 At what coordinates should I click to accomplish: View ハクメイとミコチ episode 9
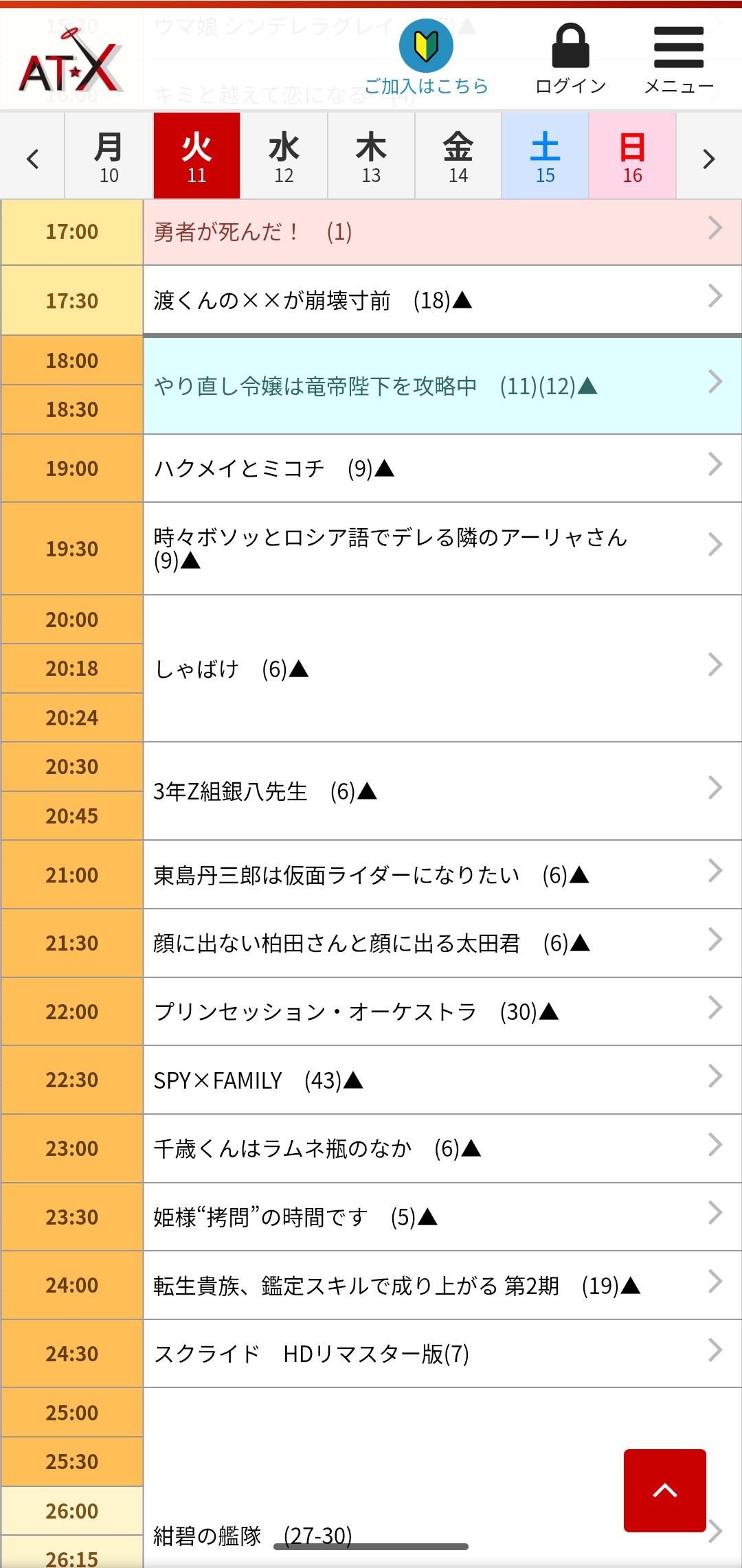(x=440, y=468)
